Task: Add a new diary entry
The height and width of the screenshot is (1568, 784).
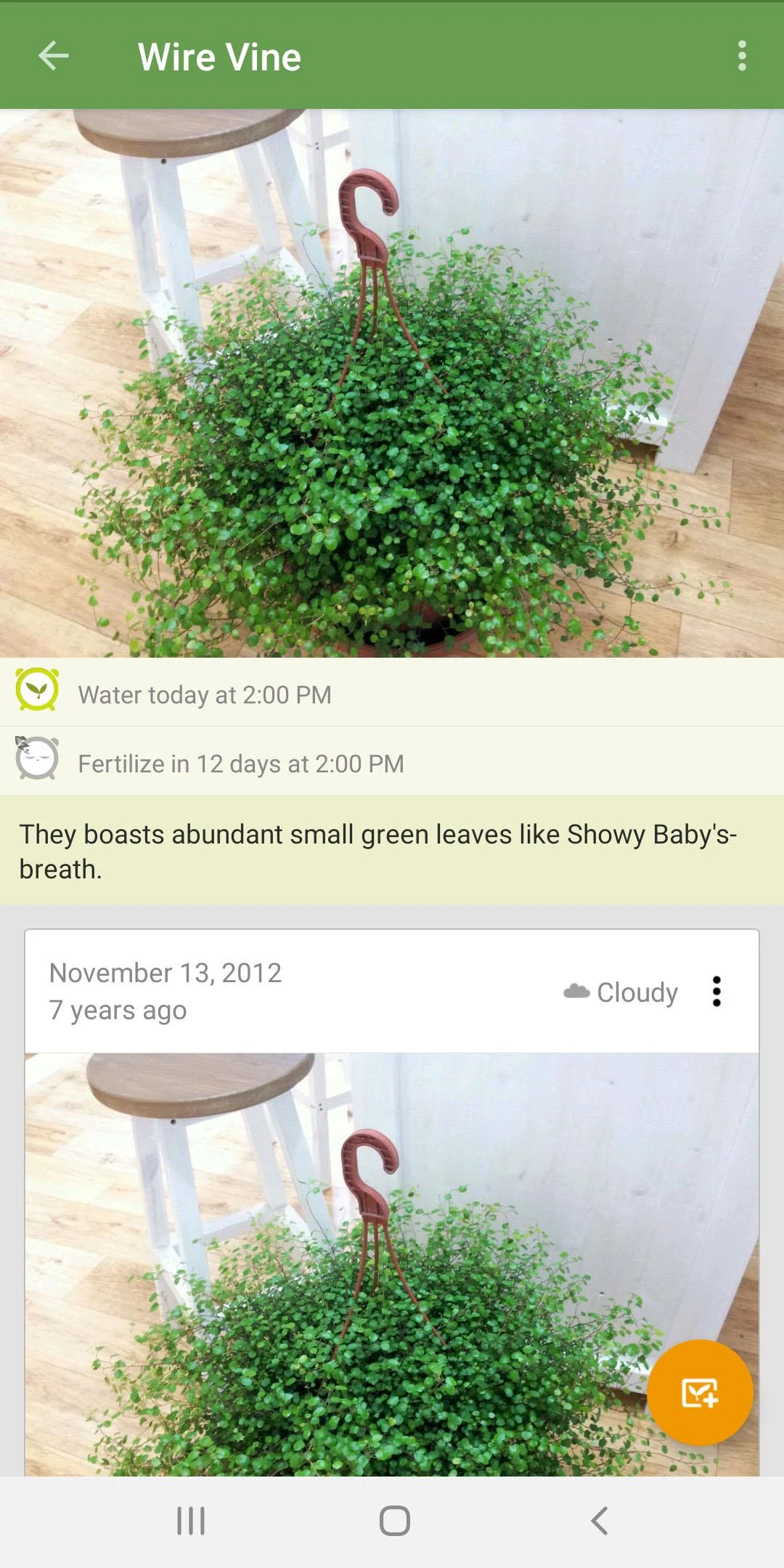Action: 699,1392
